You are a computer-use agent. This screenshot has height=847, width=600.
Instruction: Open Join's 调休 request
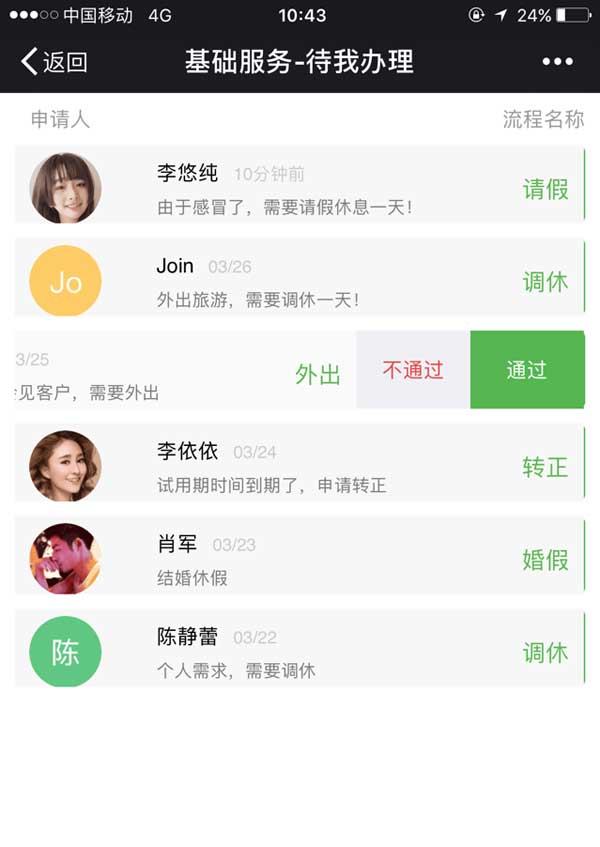(300, 280)
